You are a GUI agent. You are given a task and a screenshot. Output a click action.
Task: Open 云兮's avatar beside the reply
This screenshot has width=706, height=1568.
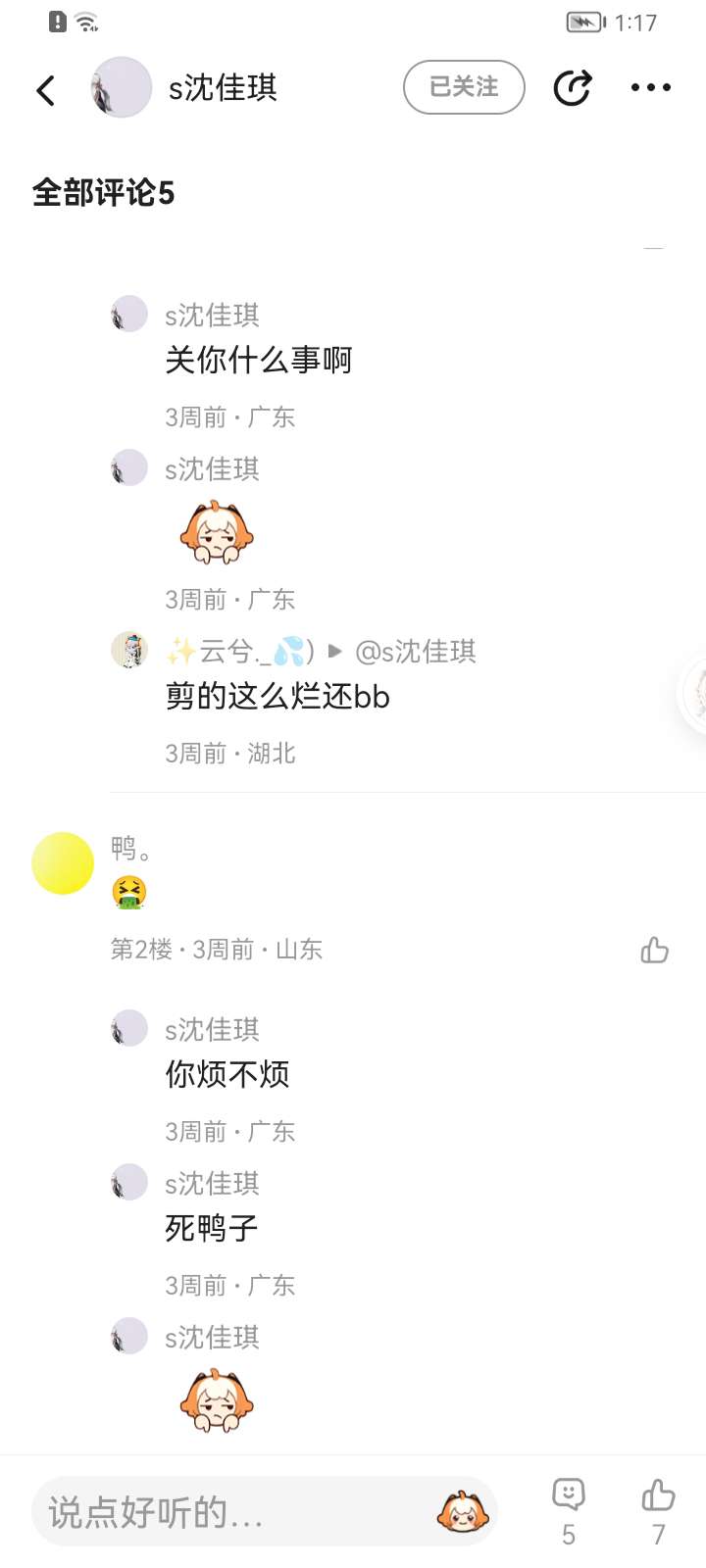[x=129, y=650]
